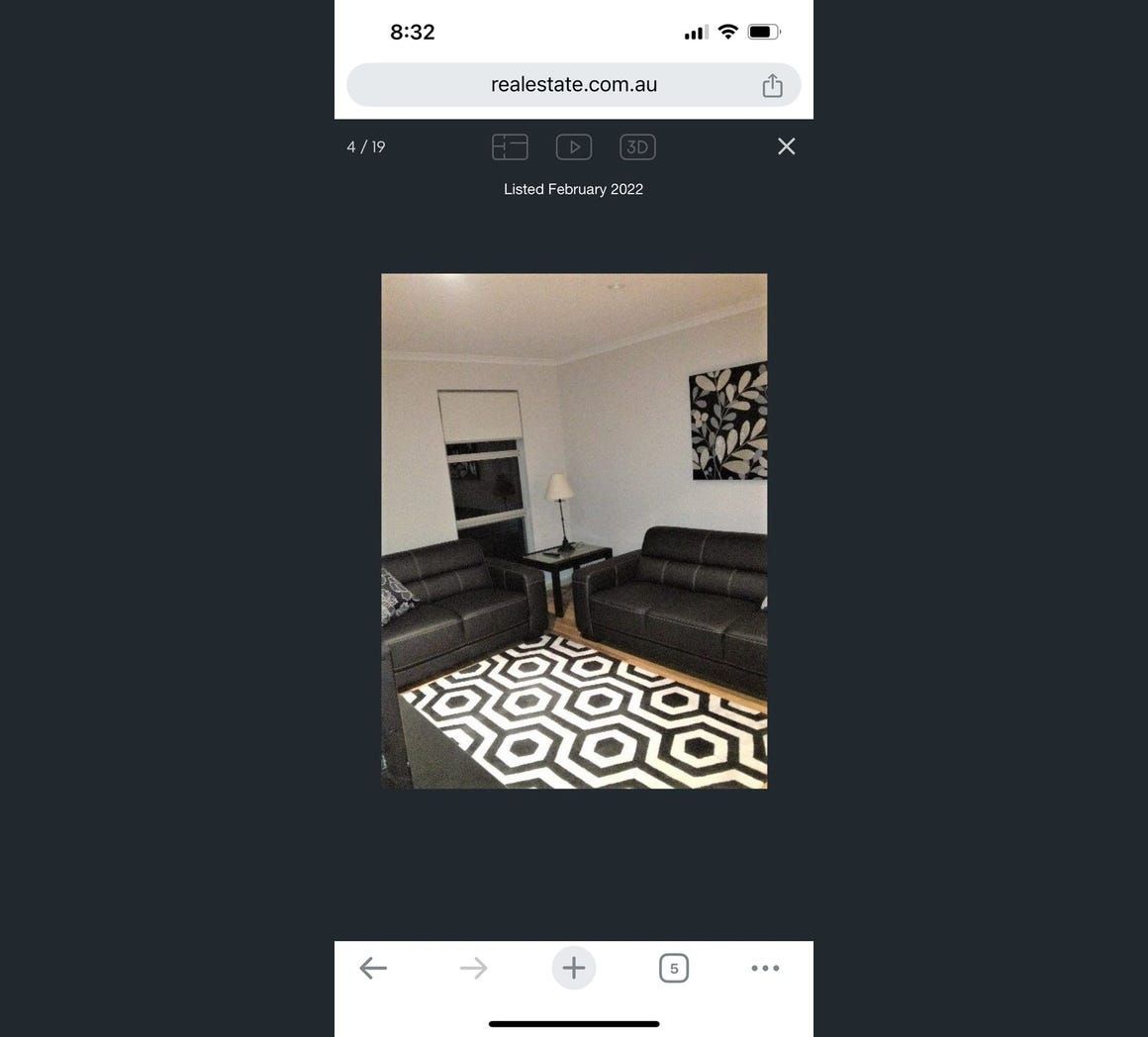Open a new browser tab

574,968
